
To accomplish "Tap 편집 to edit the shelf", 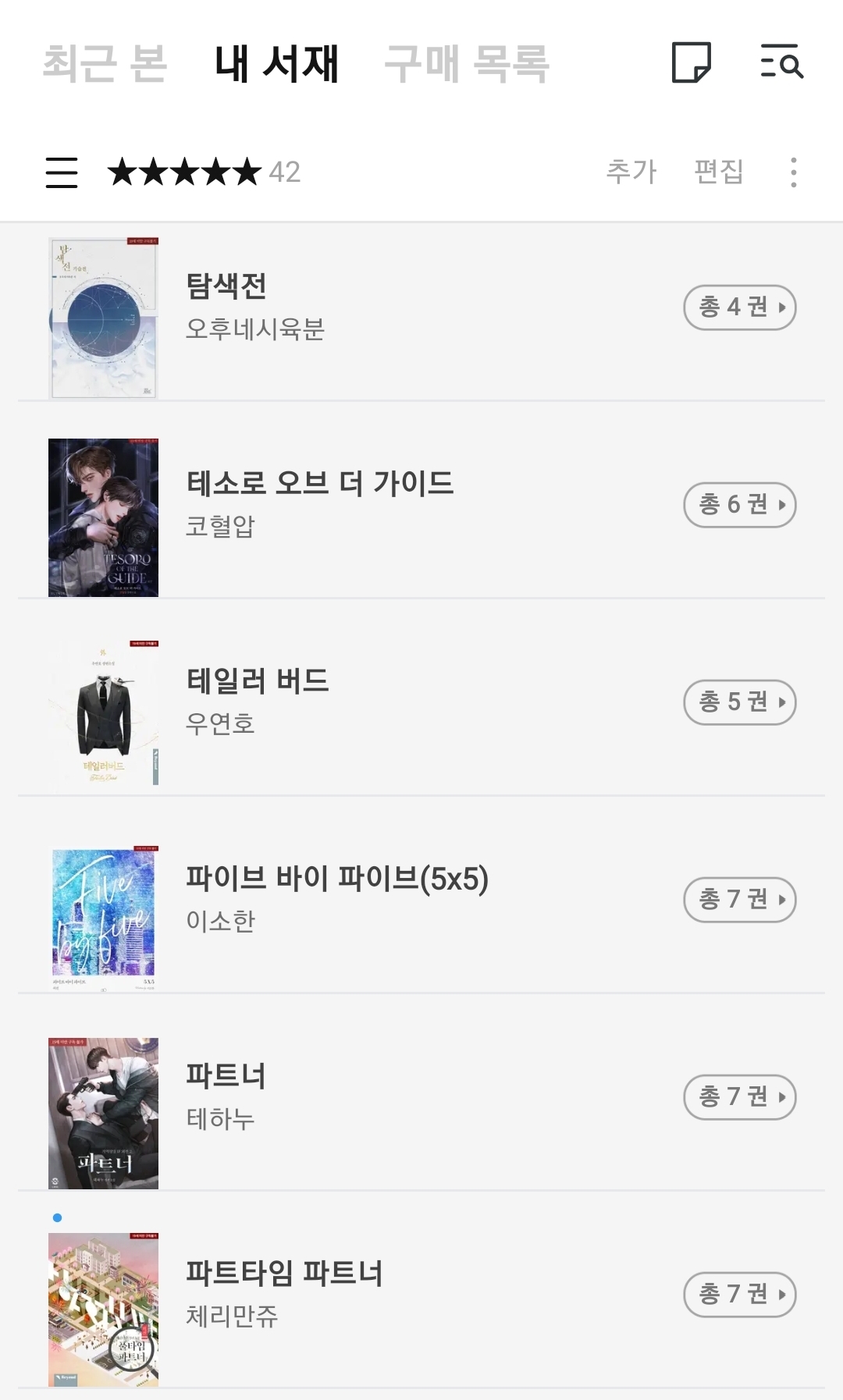I will 719,172.
